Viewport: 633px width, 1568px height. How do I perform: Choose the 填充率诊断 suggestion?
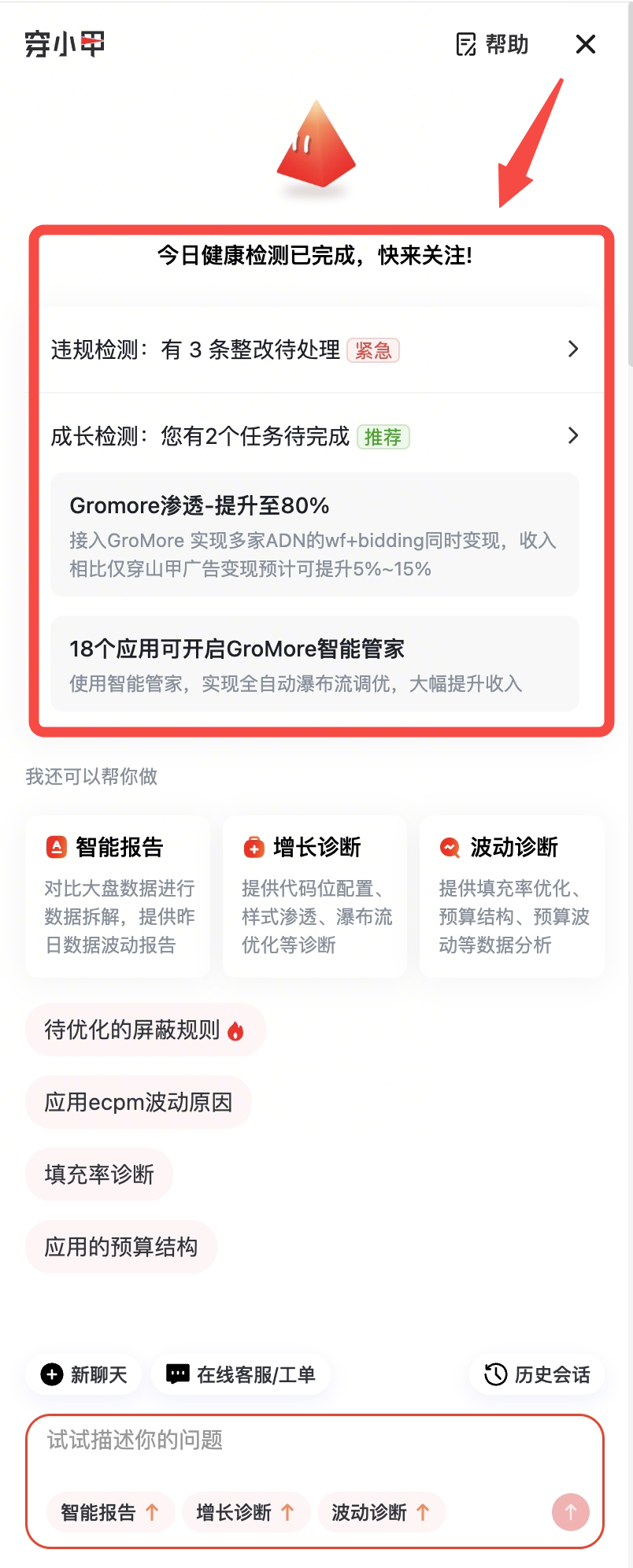(99, 1174)
